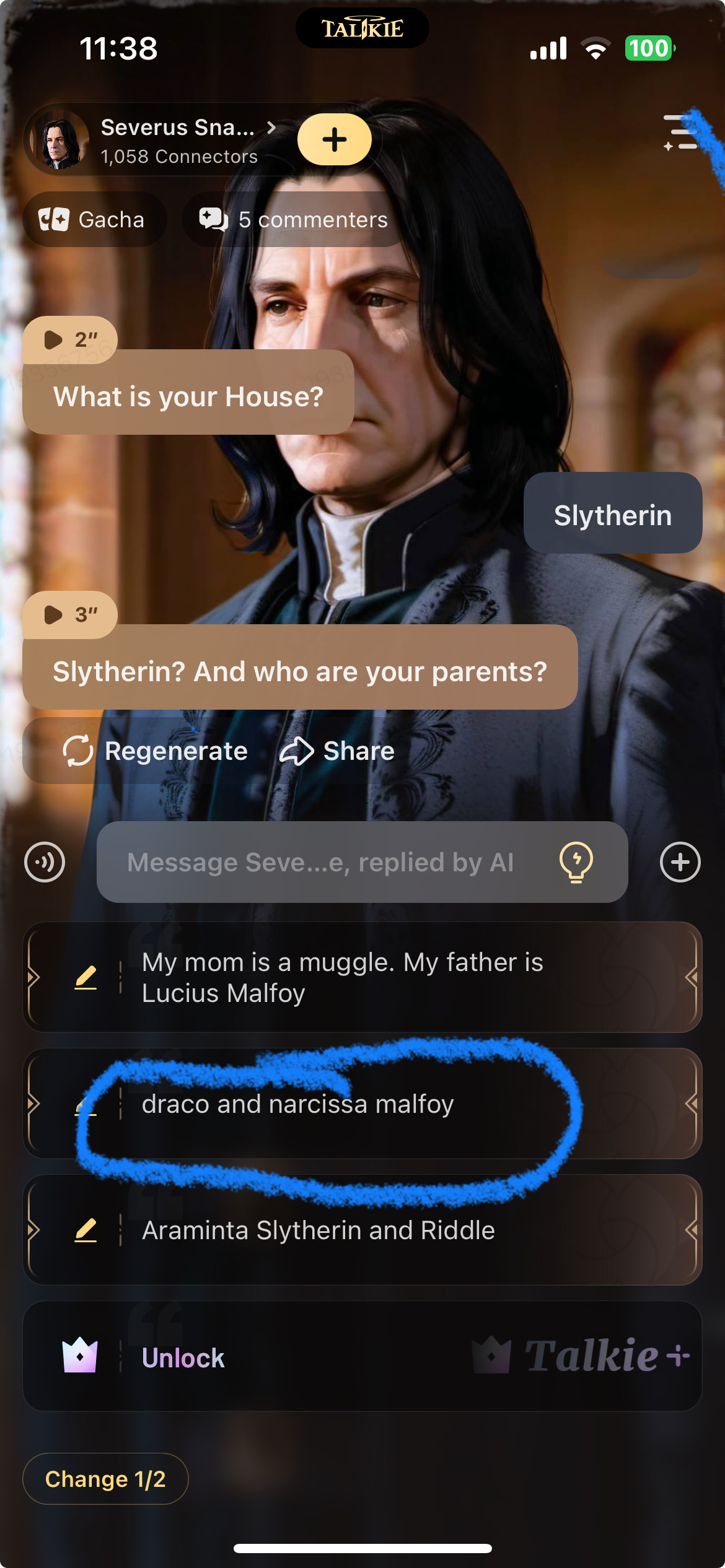Tap the voice input icon

(x=45, y=862)
